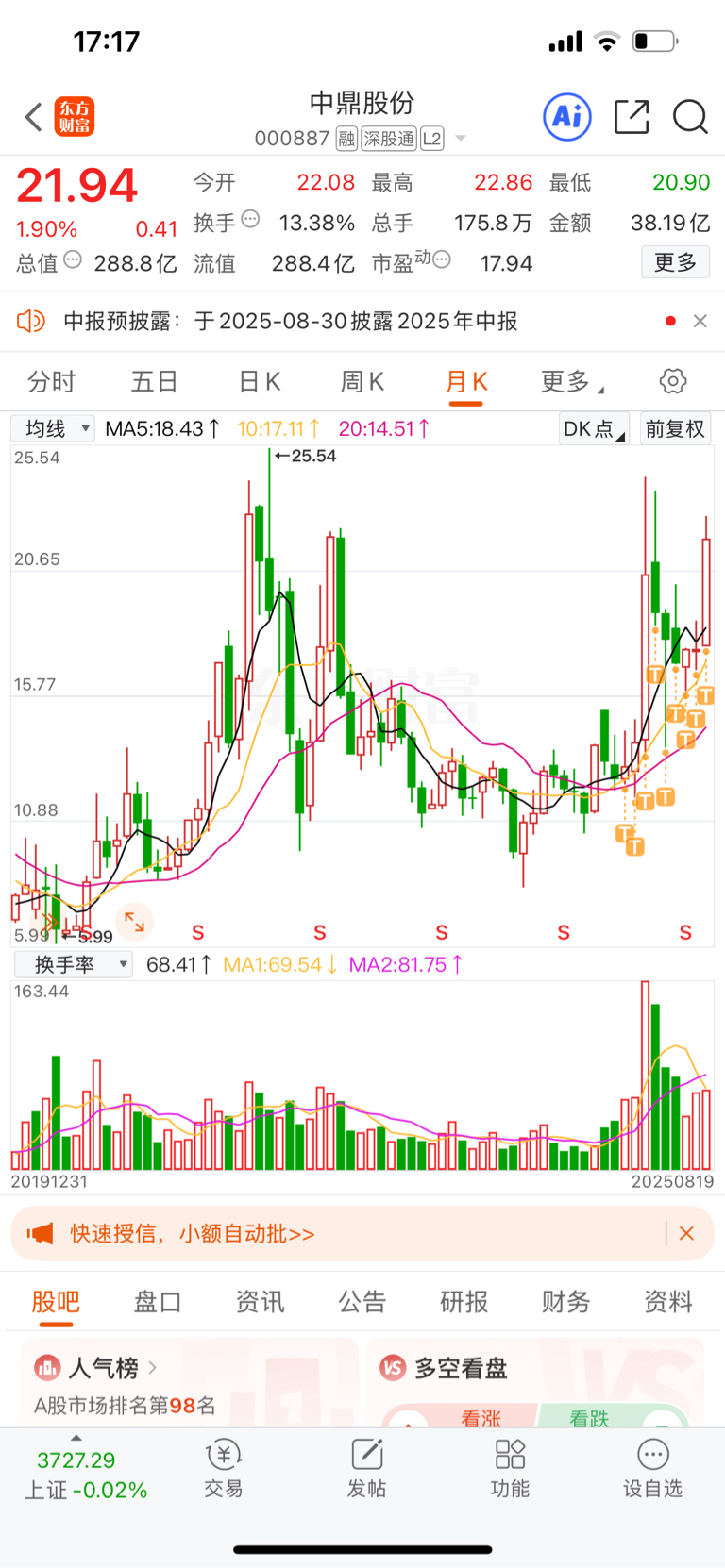Close the 快速授信 promo banner
725x1568 pixels.
[686, 1233]
